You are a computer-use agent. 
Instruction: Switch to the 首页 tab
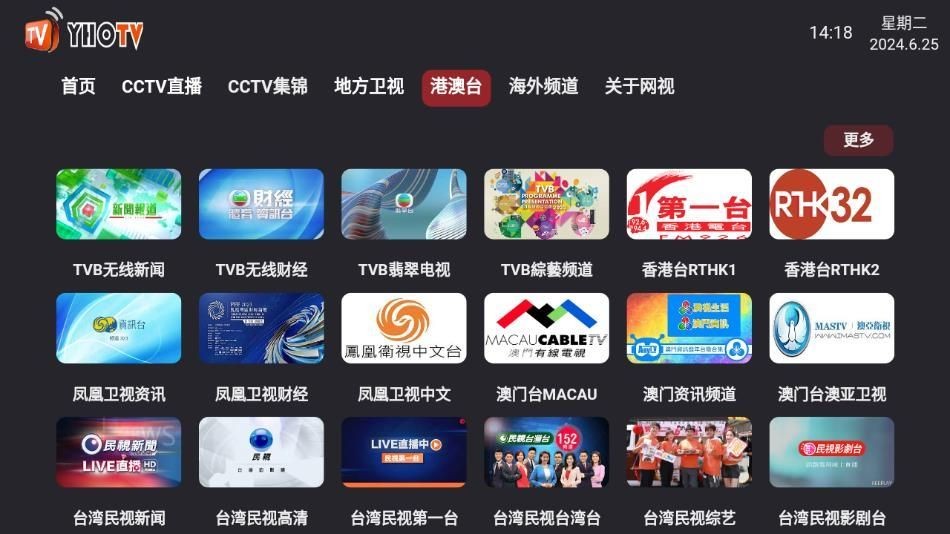[78, 87]
